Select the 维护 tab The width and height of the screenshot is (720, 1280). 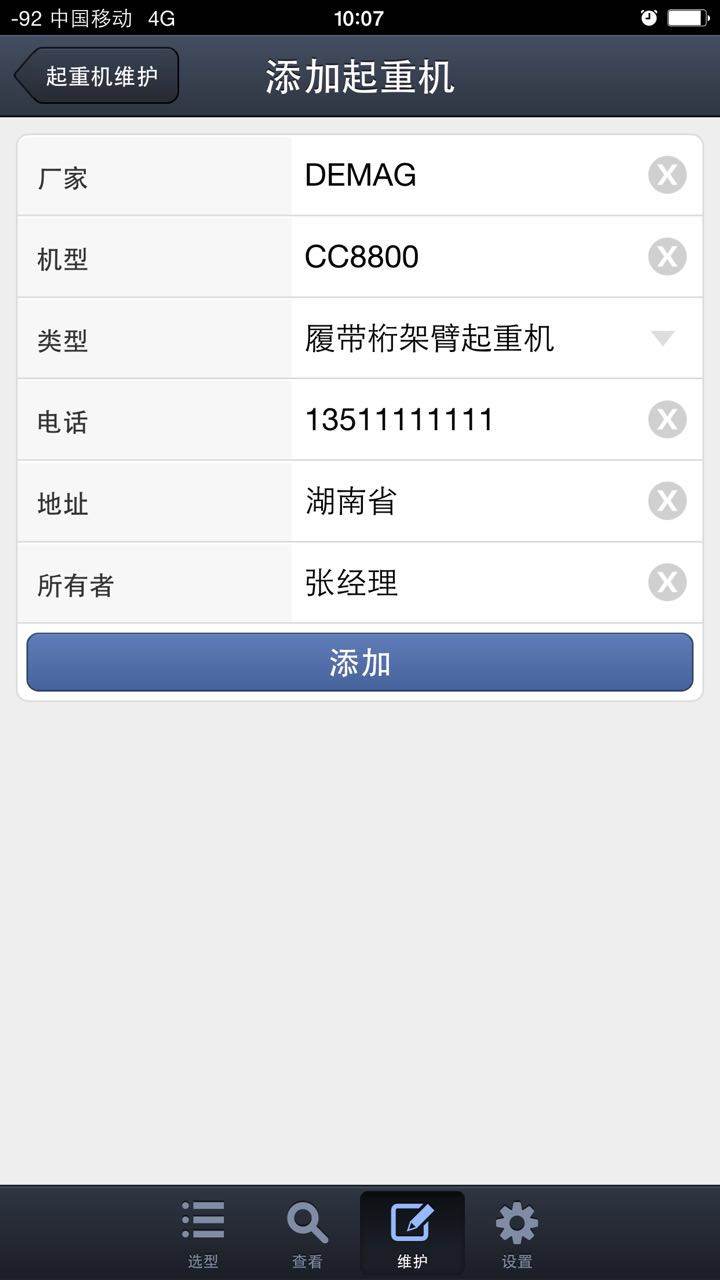coord(412,1234)
